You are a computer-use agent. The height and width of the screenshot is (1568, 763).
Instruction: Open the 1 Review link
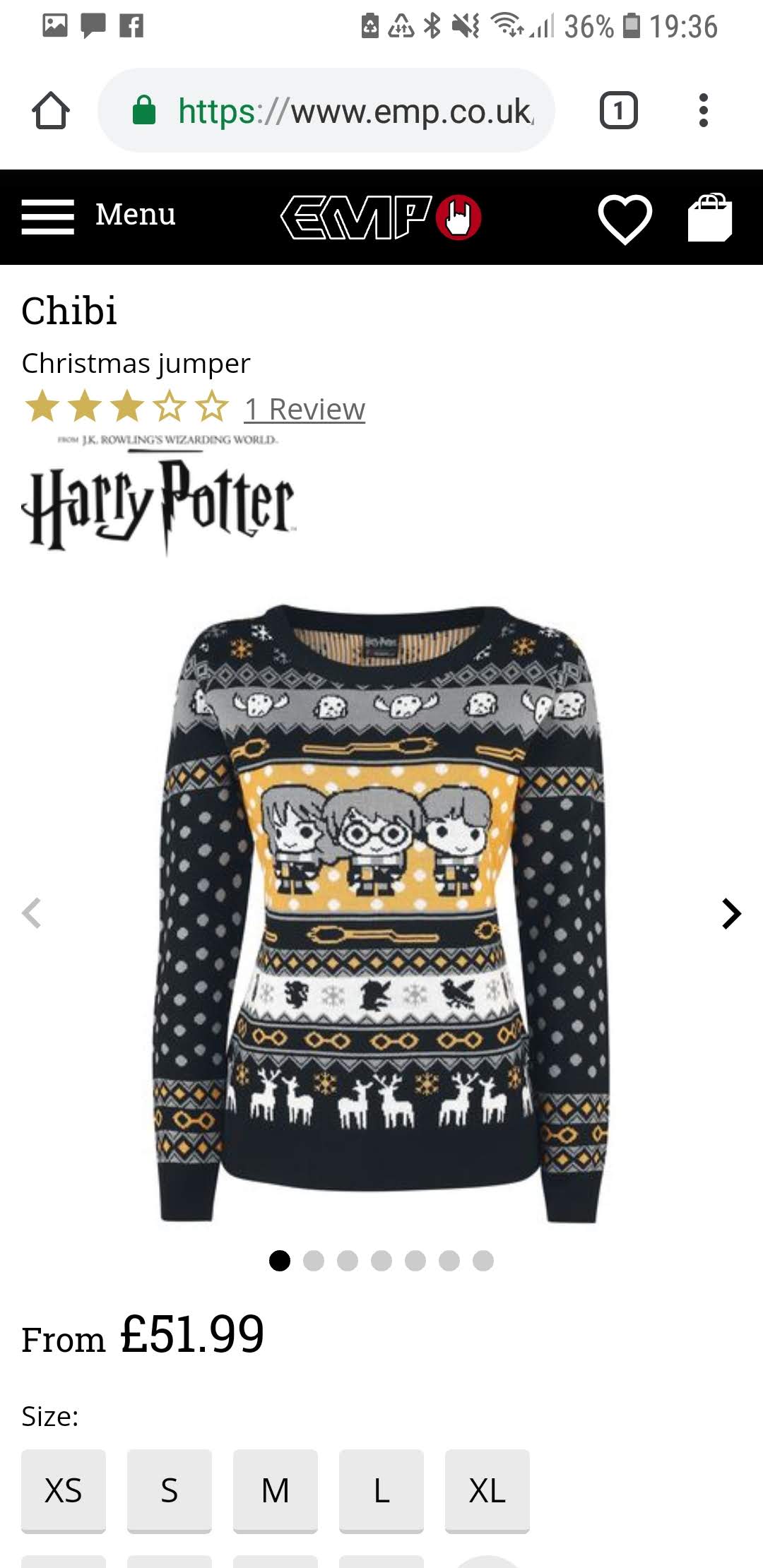(304, 409)
